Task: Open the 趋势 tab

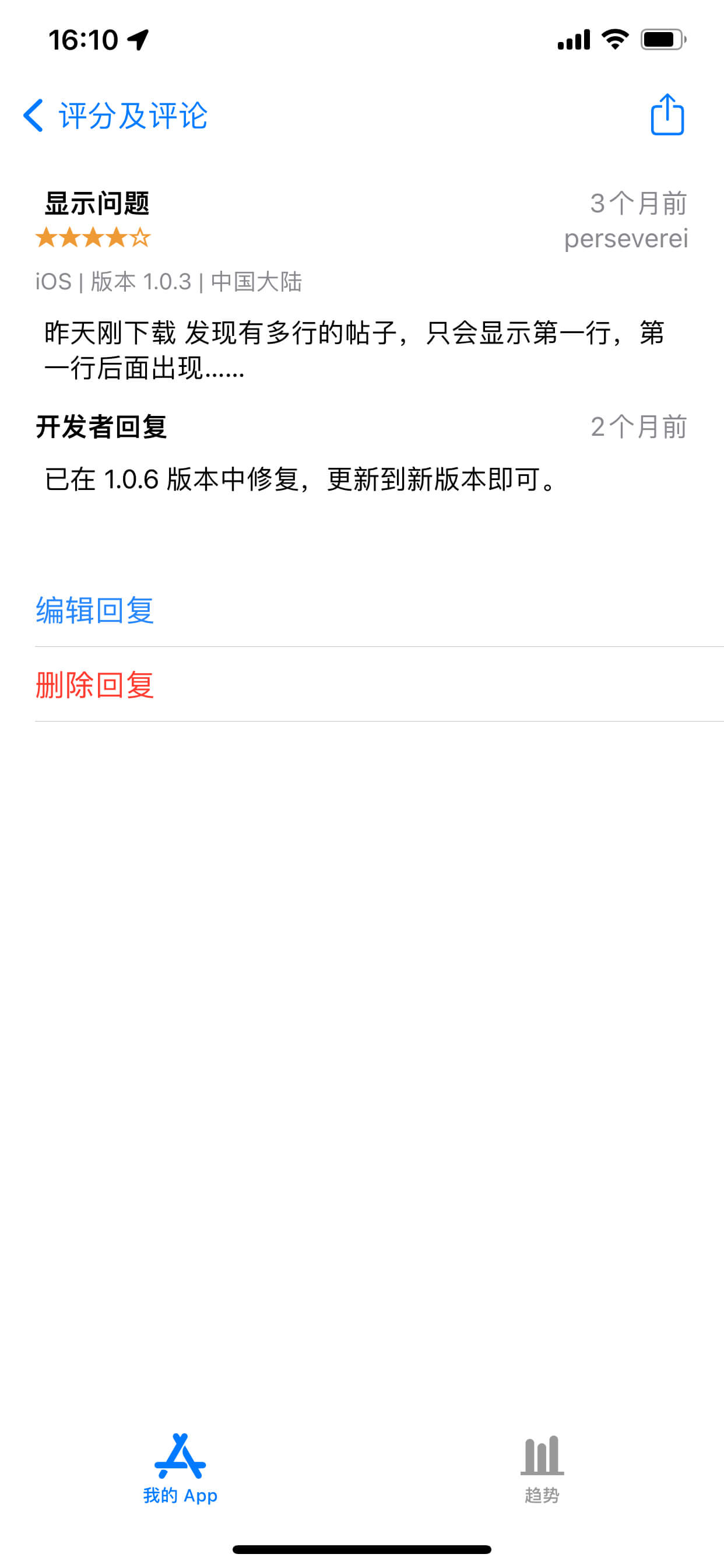Action: (542, 1468)
